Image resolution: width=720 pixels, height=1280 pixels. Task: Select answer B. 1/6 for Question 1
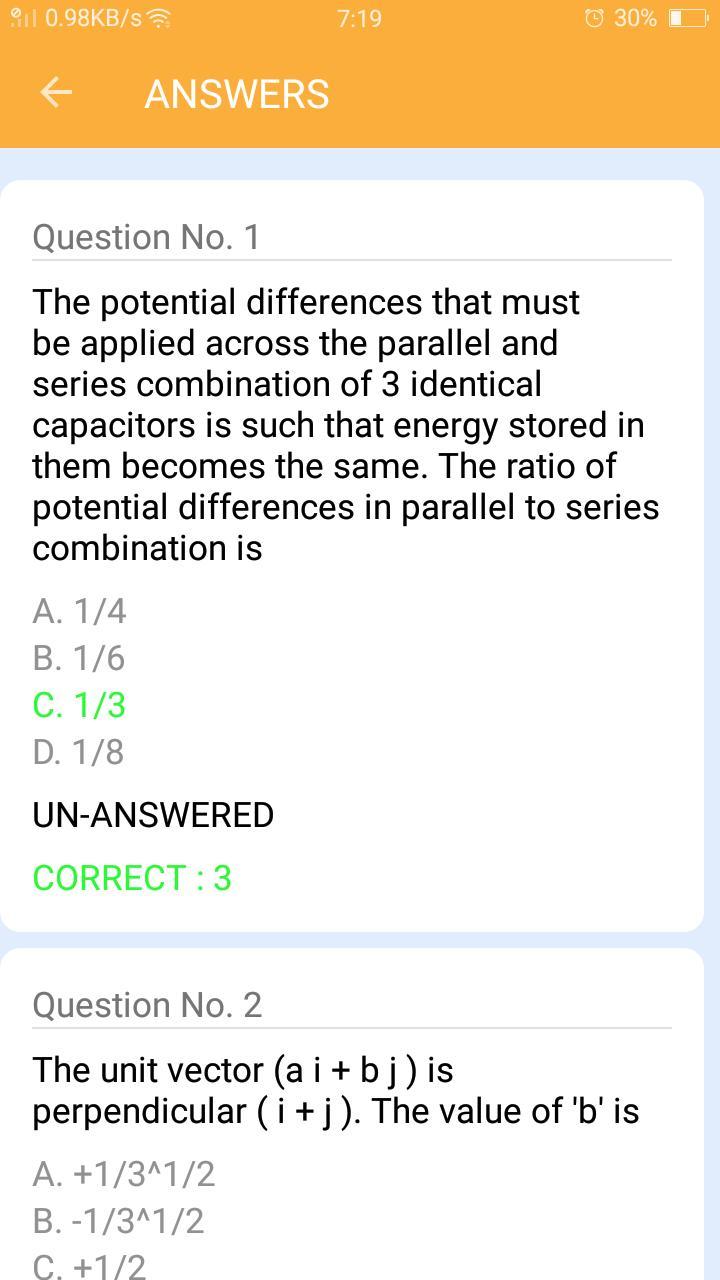80,658
